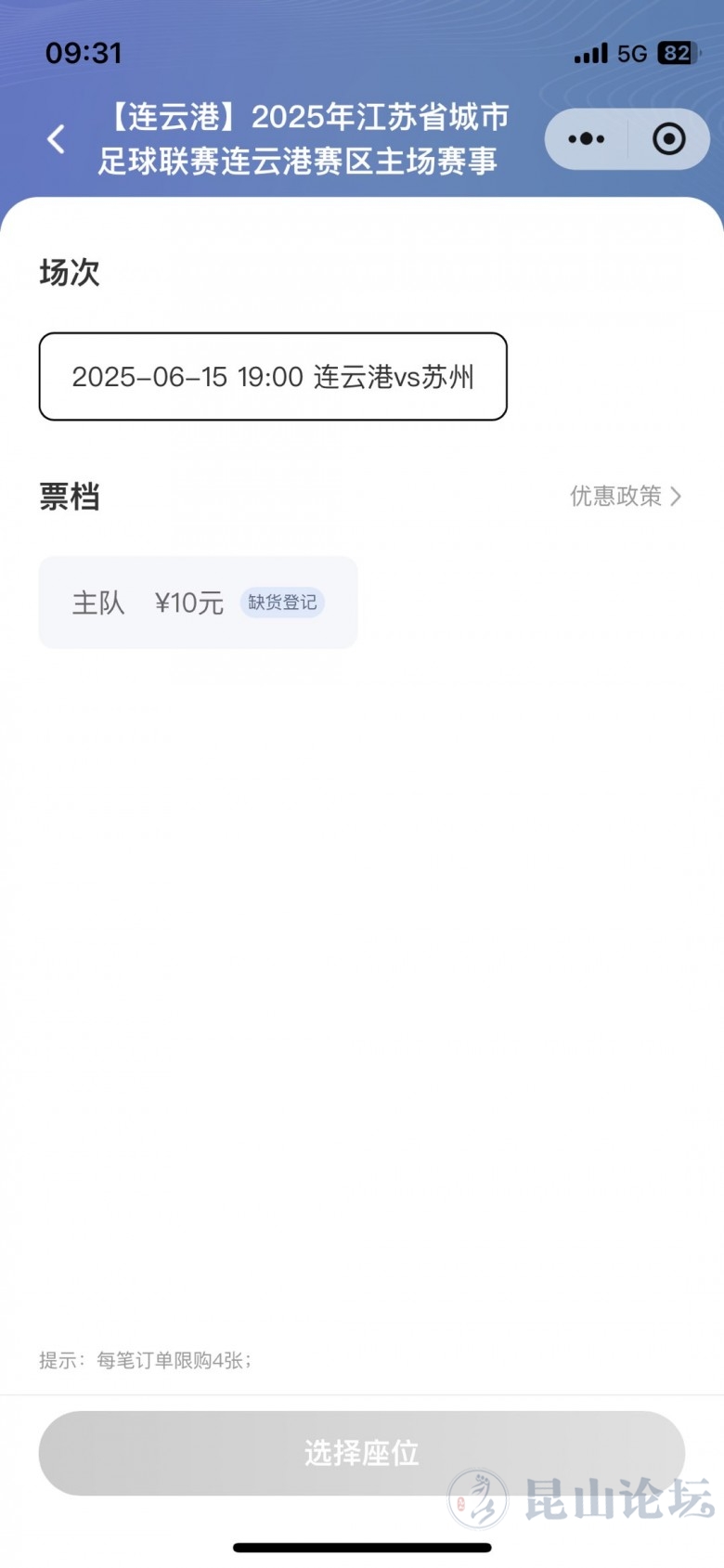Go back using the header arrow
The image size is (724, 1568).
pos(56,139)
